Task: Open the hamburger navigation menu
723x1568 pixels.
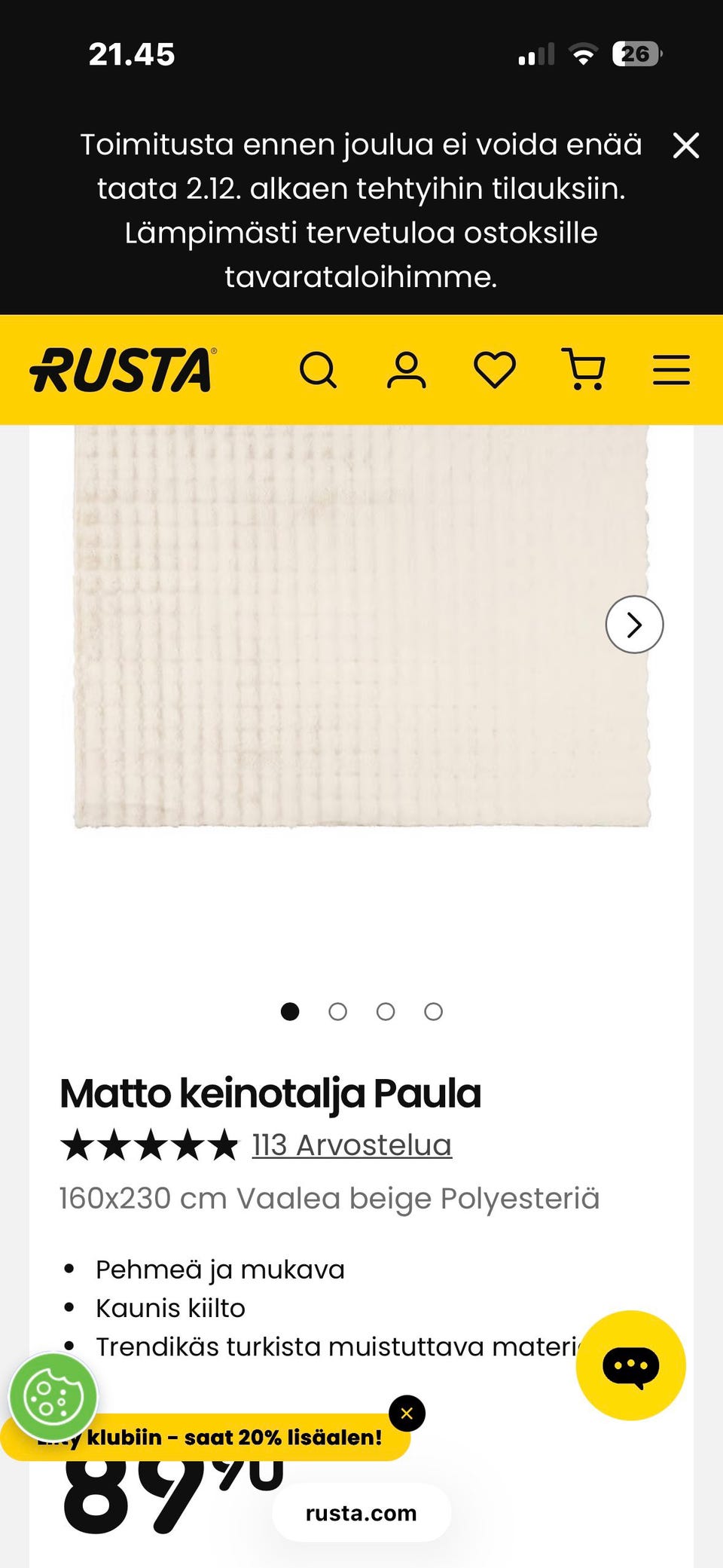Action: 671,370
